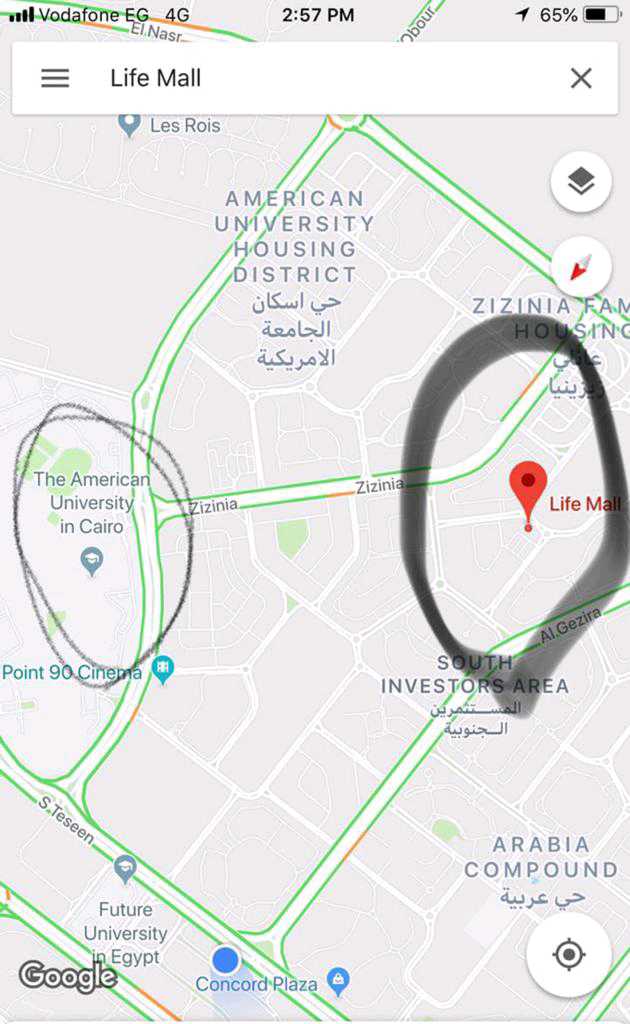
Task: Select The American University in Cairo marker
Action: (93, 561)
